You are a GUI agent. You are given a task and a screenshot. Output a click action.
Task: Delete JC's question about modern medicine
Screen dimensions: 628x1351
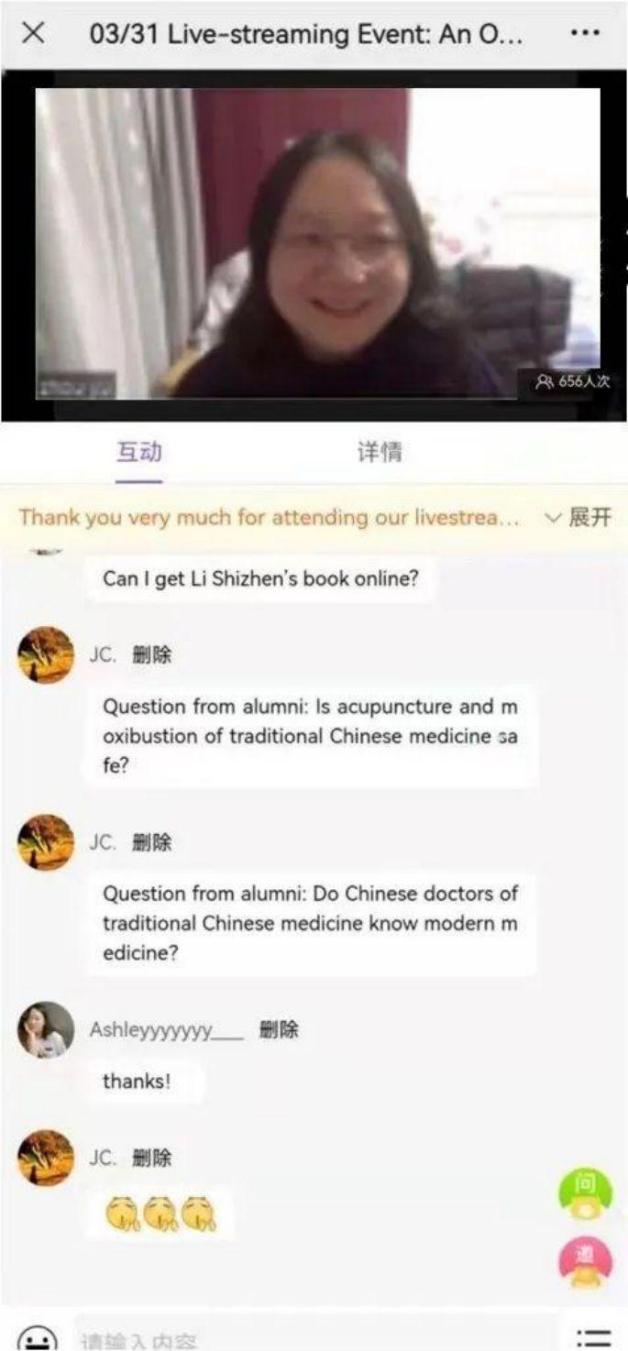point(152,842)
